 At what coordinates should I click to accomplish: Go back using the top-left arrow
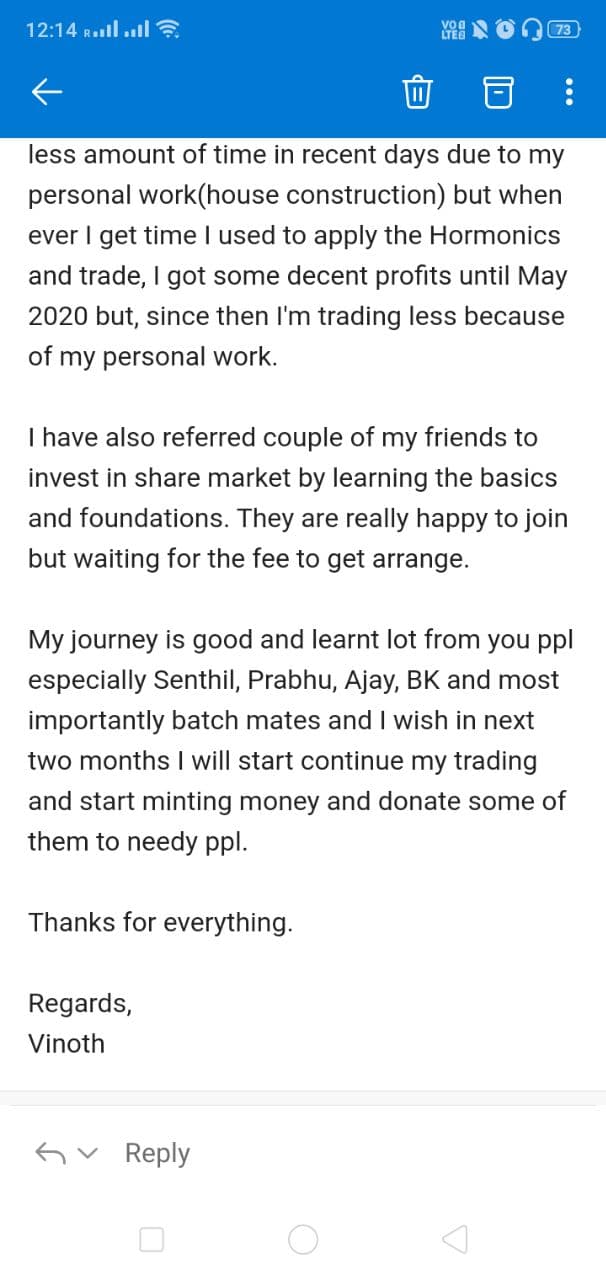tap(48, 93)
